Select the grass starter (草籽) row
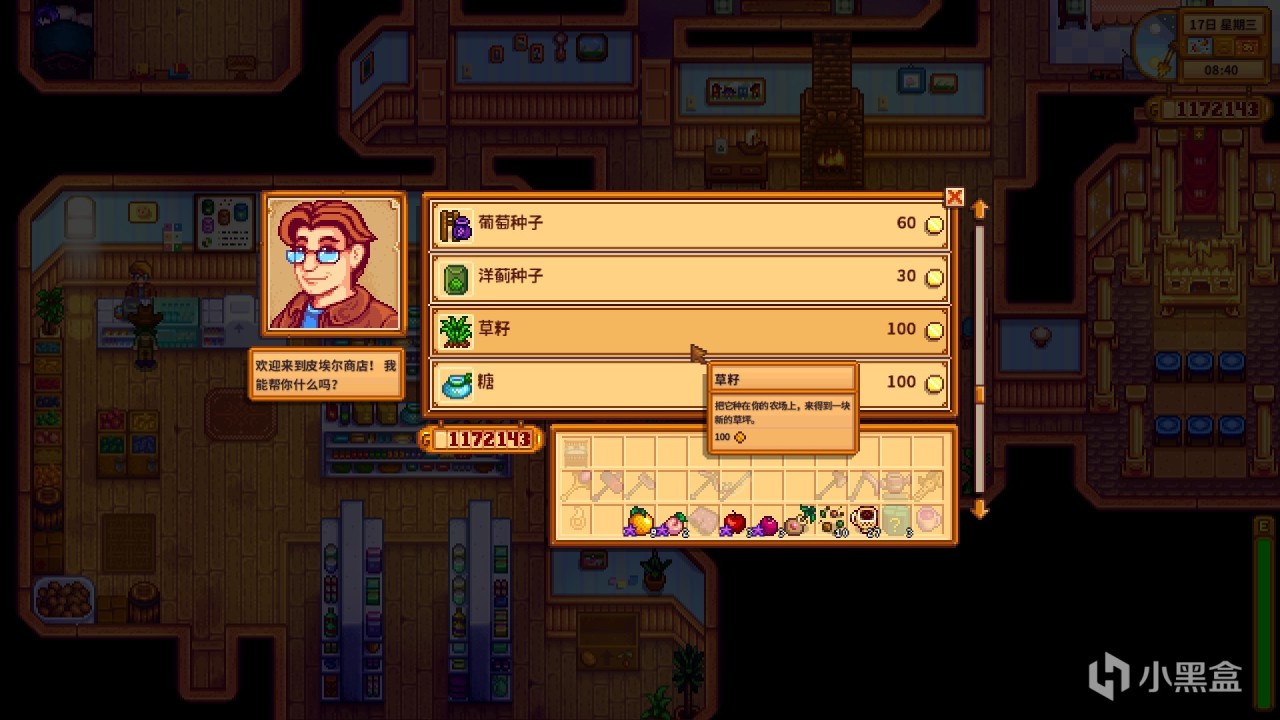The height and width of the screenshot is (720, 1280). [690, 330]
